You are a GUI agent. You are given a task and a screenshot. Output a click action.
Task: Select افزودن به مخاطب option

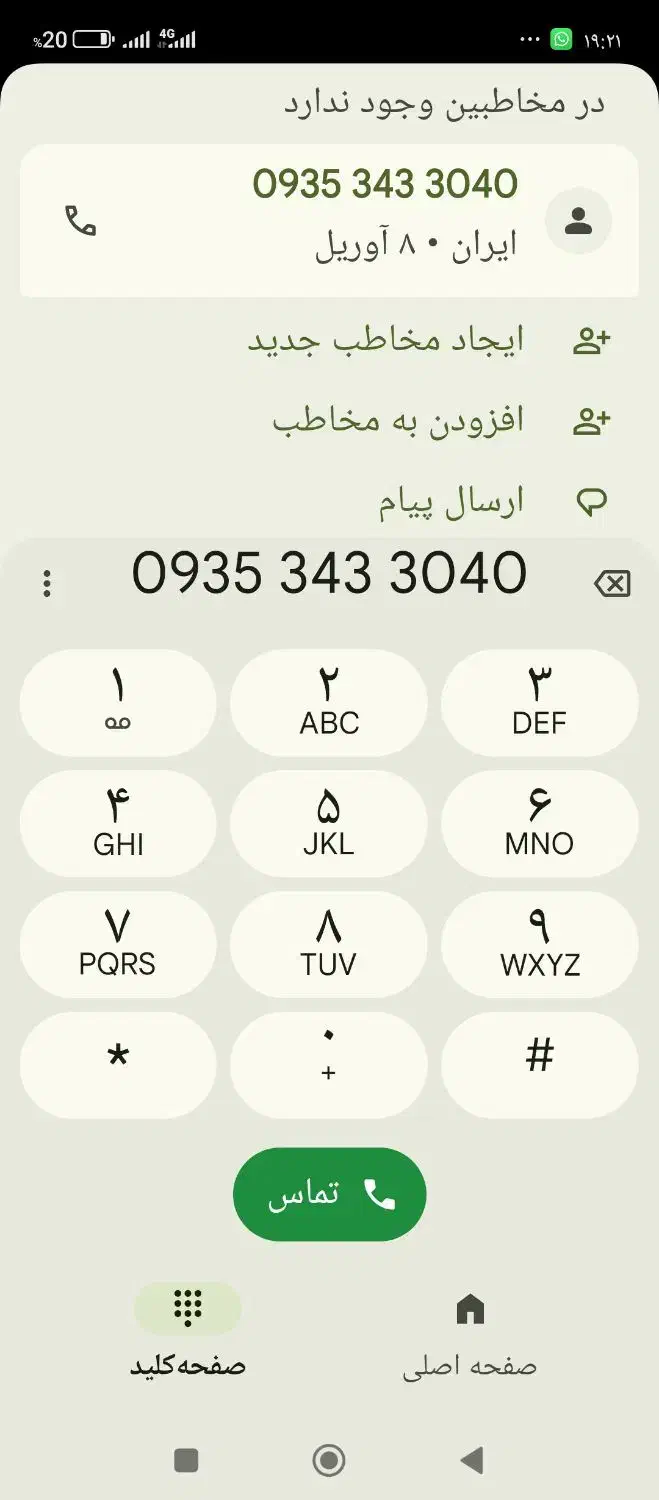pyautogui.click(x=398, y=421)
